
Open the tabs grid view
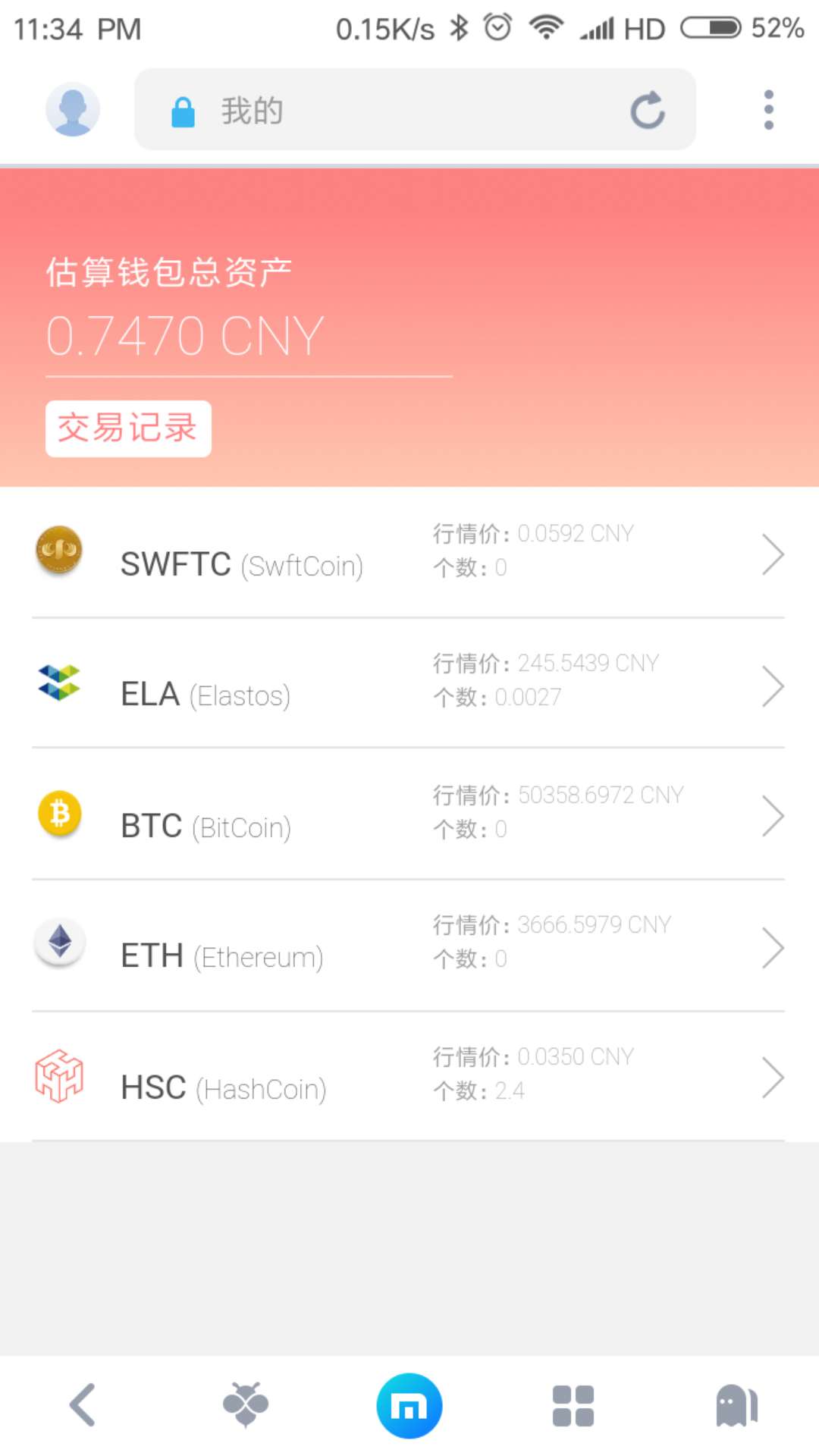tap(573, 1404)
